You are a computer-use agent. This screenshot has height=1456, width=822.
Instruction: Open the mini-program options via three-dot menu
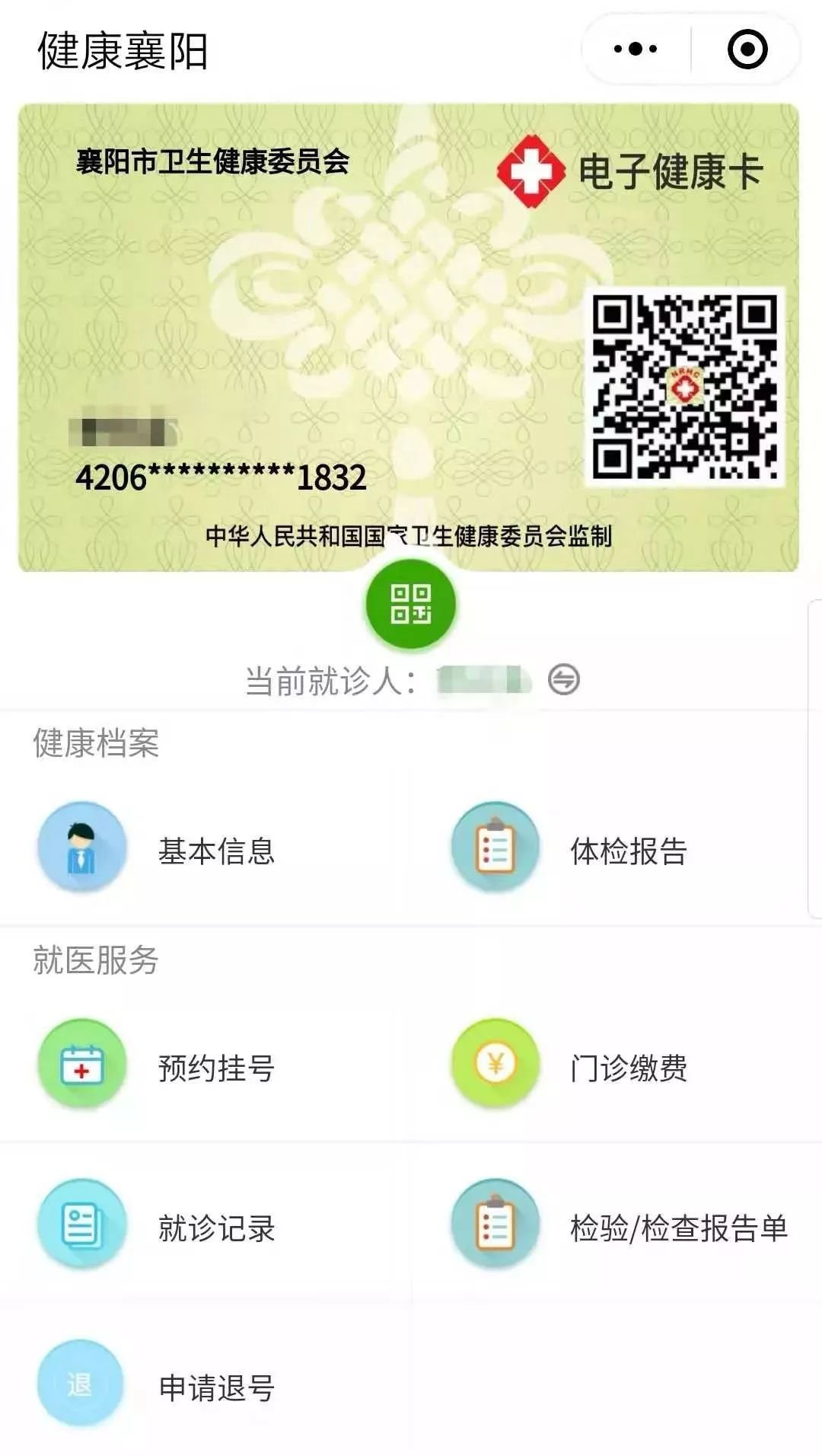629,47
